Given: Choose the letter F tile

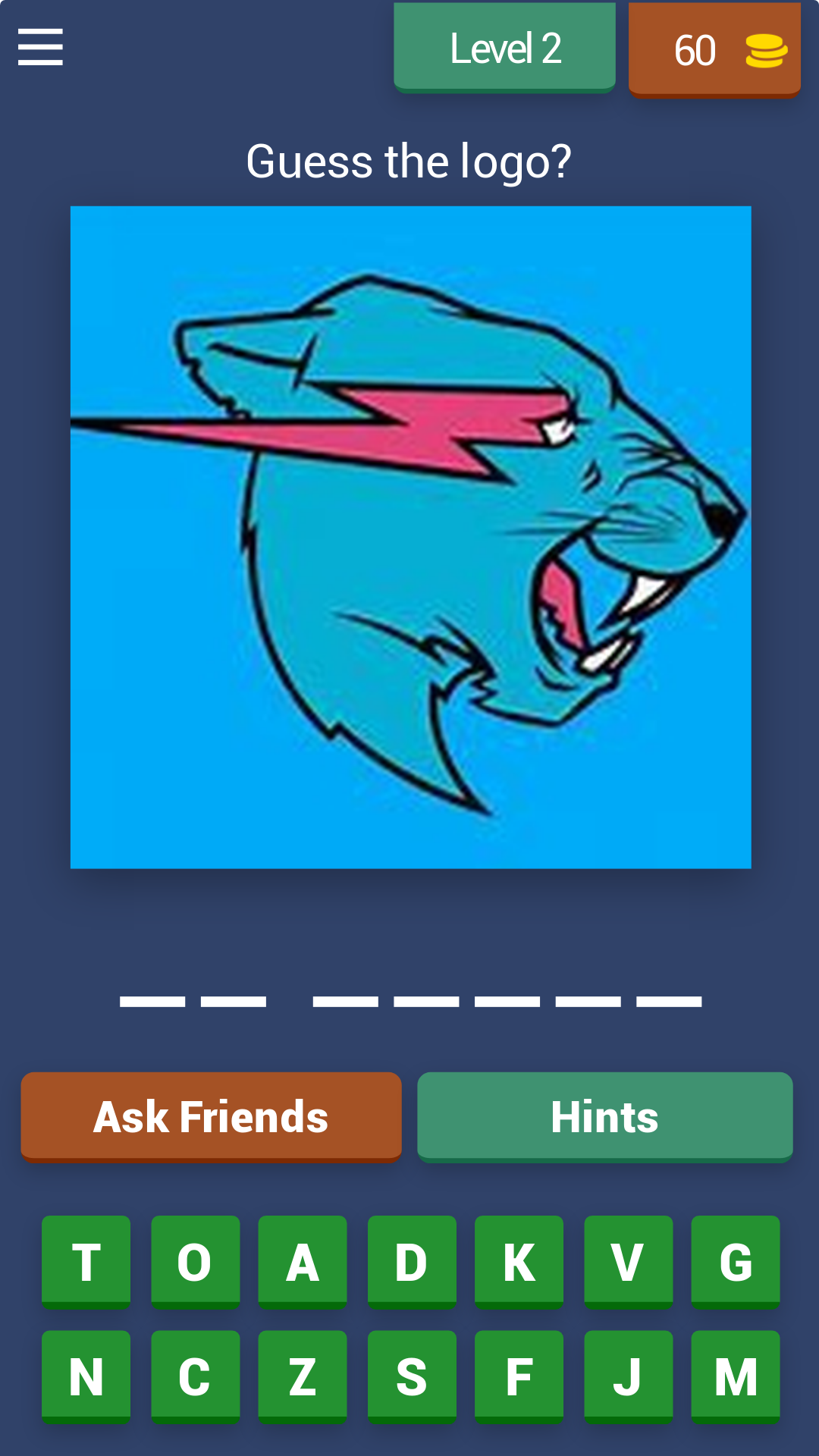Looking at the screenshot, I should coord(519,1377).
